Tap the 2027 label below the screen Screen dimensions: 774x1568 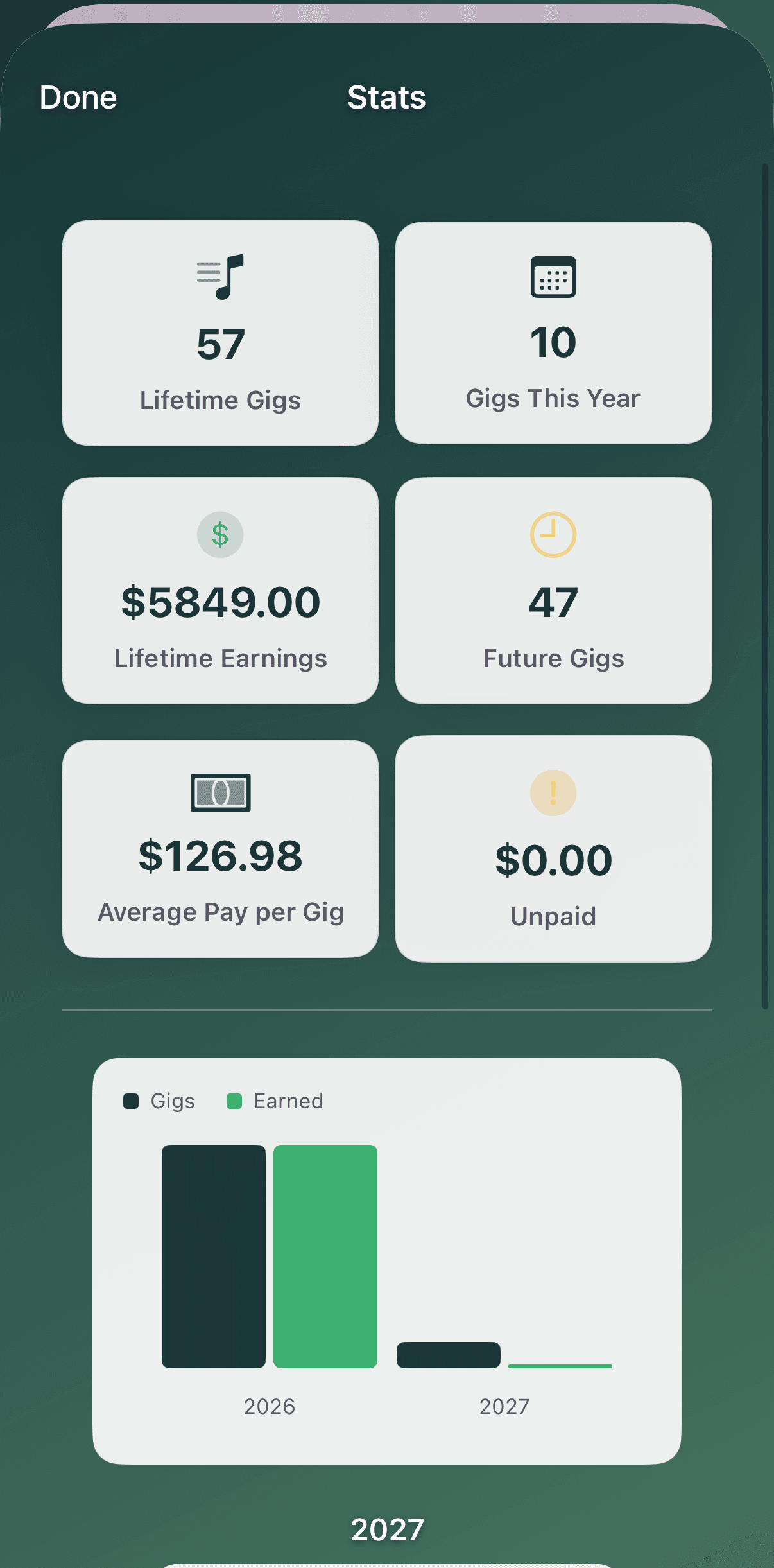(386, 1531)
